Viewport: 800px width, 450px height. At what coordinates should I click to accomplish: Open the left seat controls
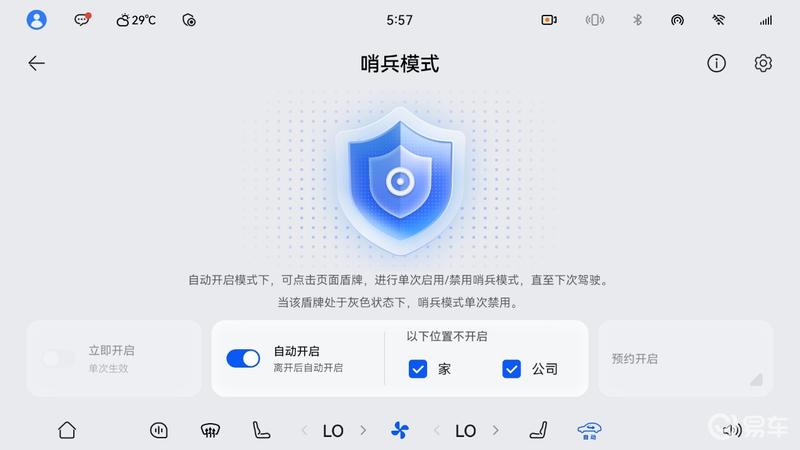[260, 430]
